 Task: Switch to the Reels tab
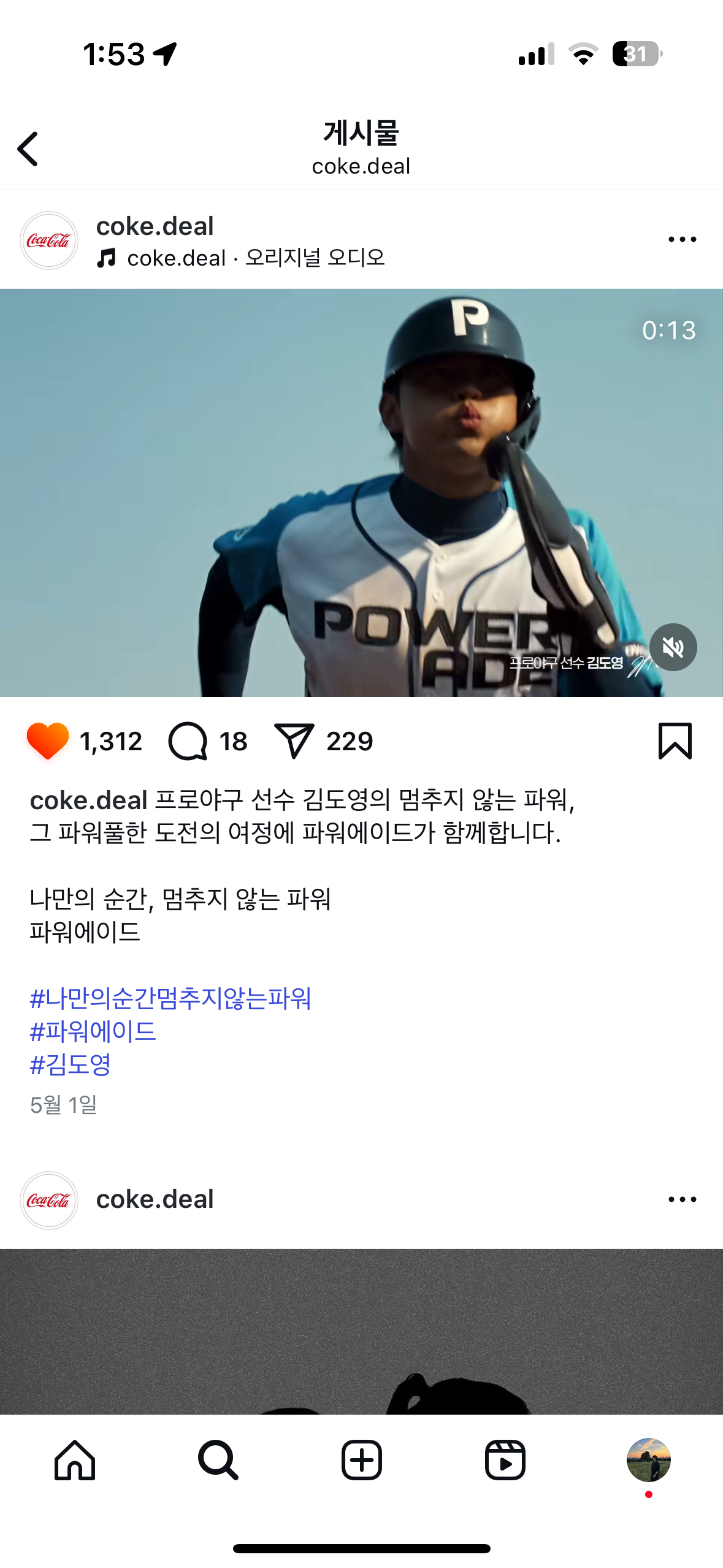coord(505,1460)
